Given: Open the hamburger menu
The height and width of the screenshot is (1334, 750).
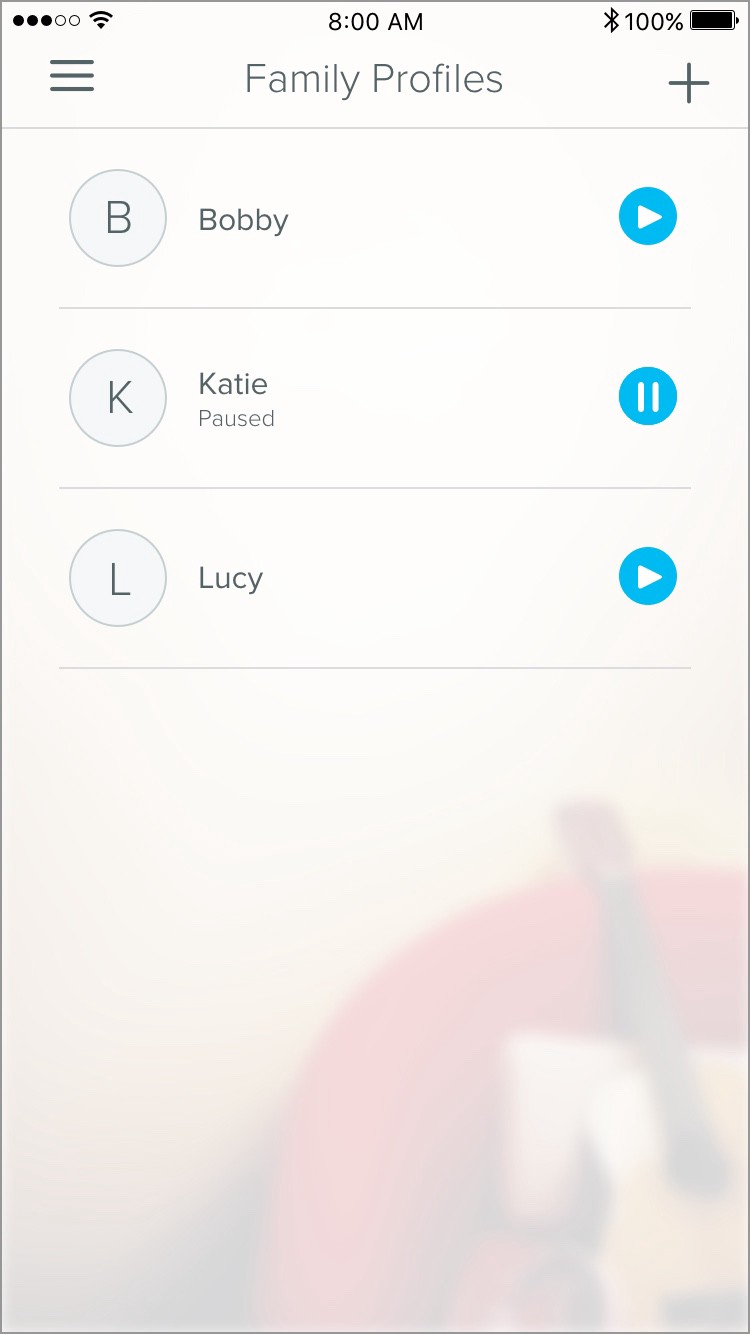Looking at the screenshot, I should (72, 76).
